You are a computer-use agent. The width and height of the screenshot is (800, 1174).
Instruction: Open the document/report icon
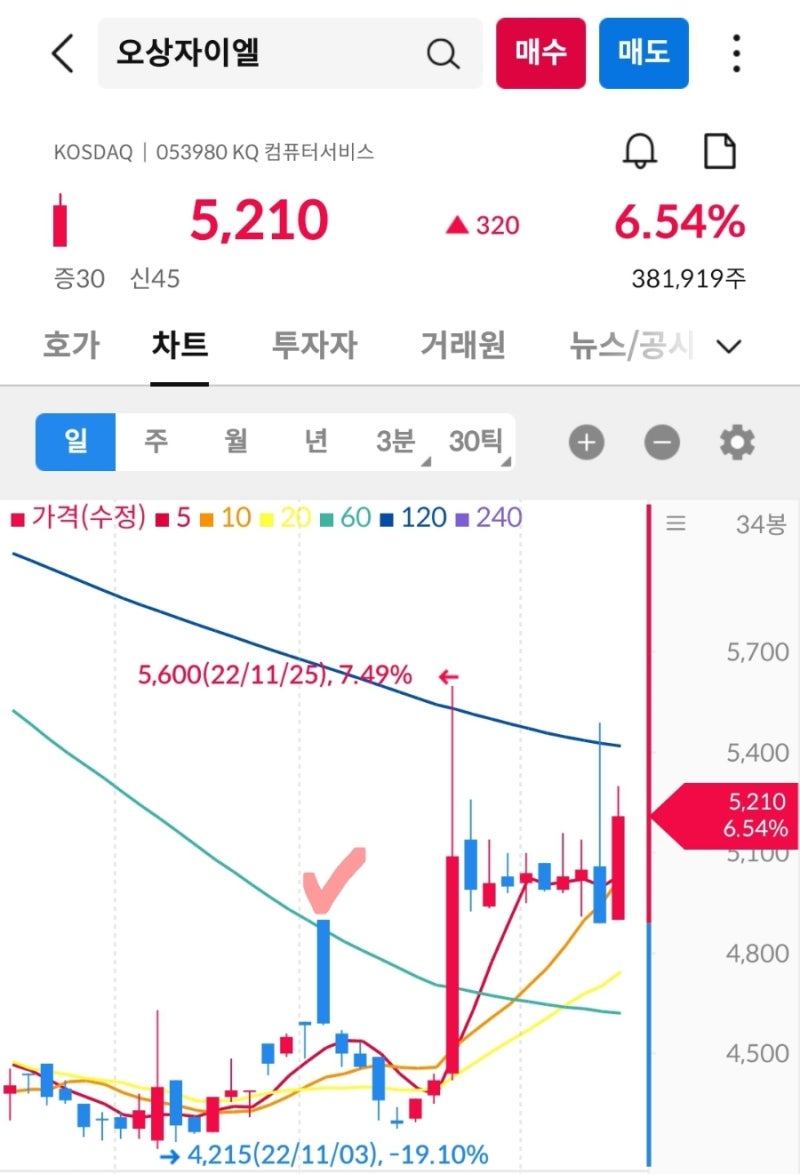[x=719, y=152]
